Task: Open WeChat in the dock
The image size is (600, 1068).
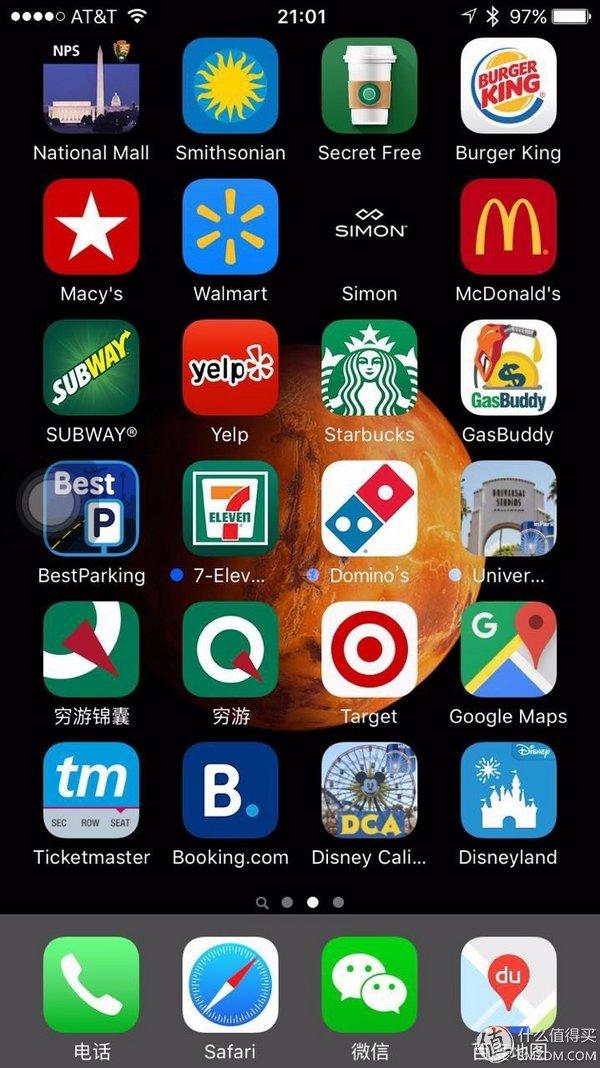Action: pos(369,985)
